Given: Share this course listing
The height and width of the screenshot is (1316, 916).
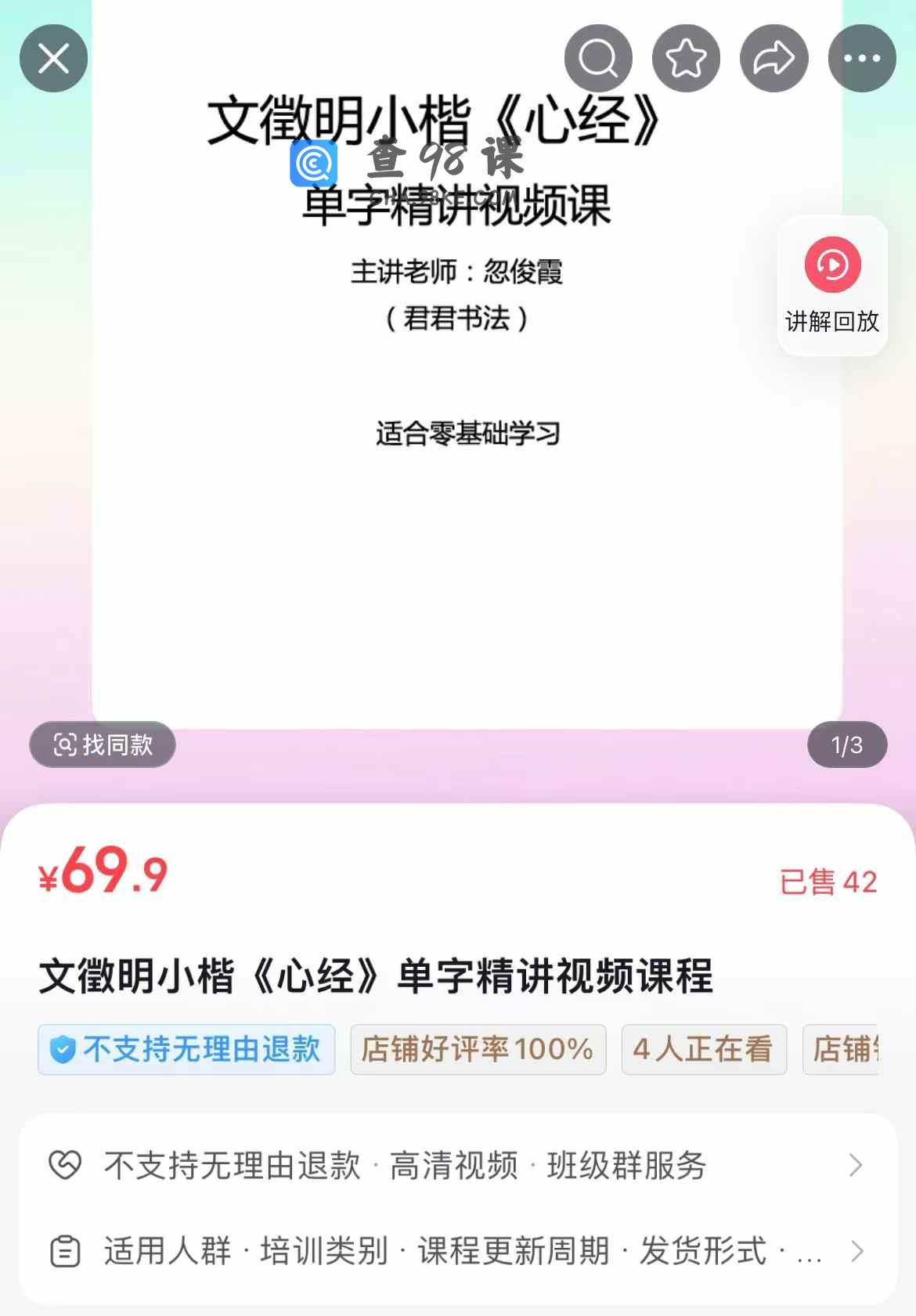Looking at the screenshot, I should coord(774,59).
